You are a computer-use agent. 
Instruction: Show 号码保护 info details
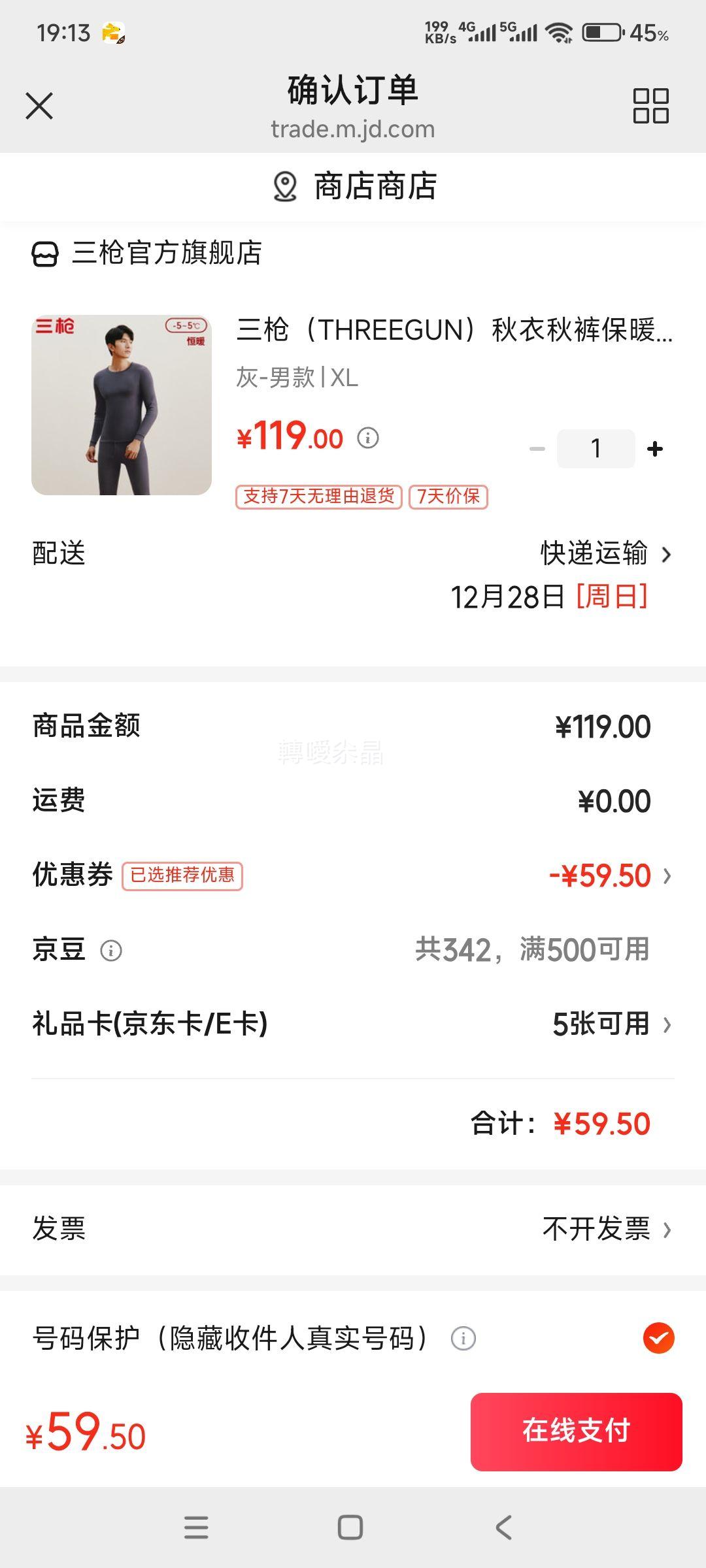pos(463,1339)
